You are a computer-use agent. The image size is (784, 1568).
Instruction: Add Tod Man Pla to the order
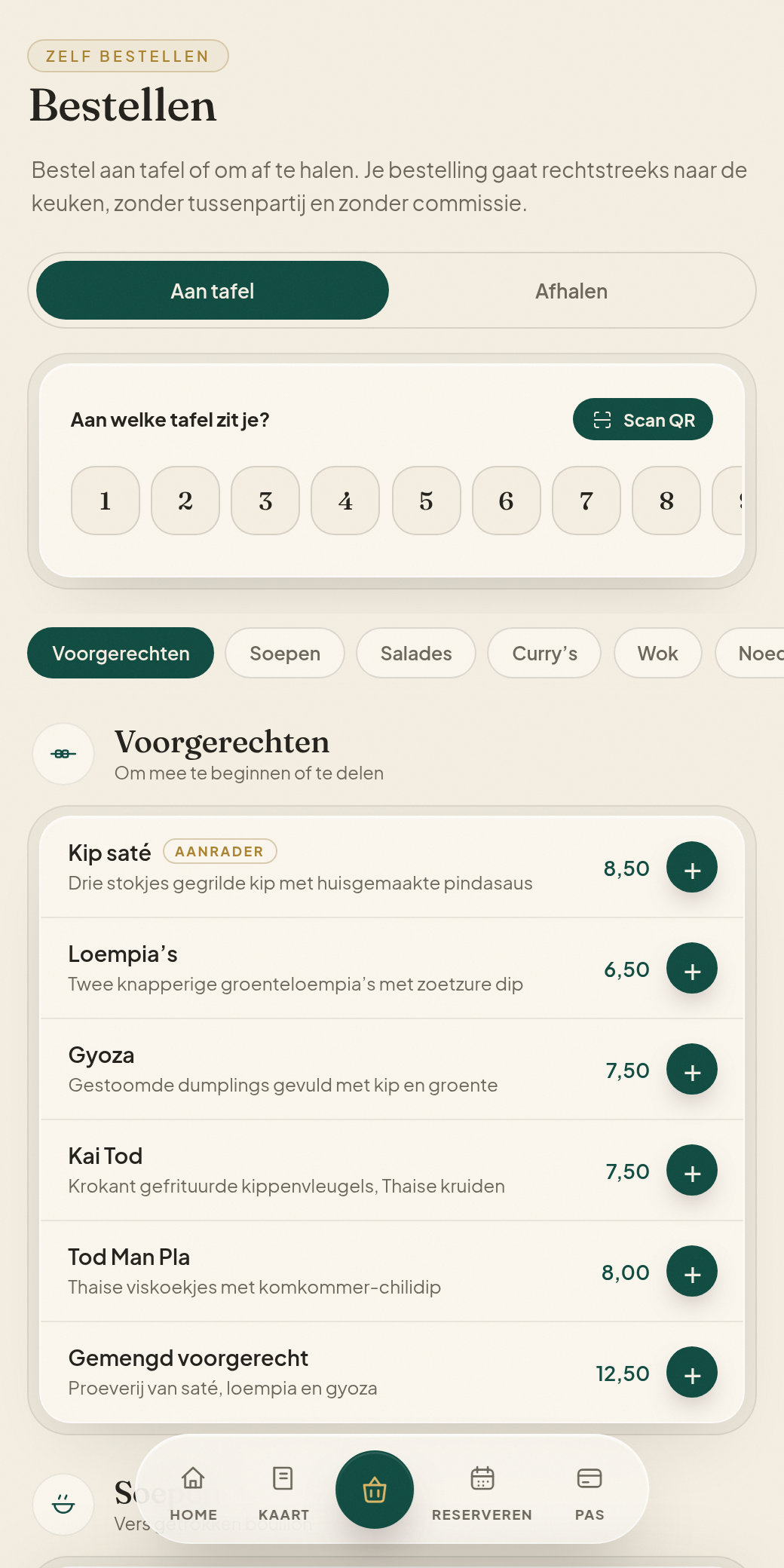(x=692, y=1271)
